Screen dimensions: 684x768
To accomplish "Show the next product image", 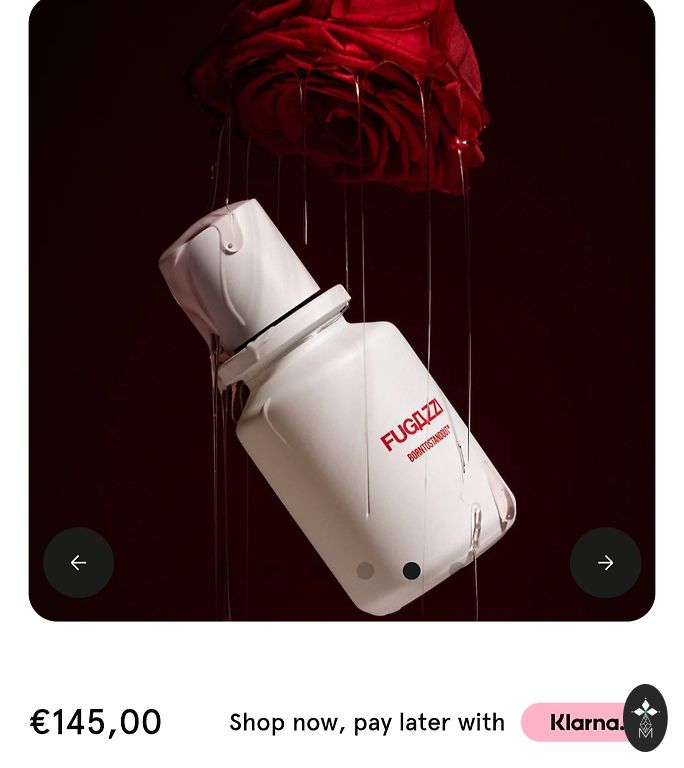I will pyautogui.click(x=605, y=563).
